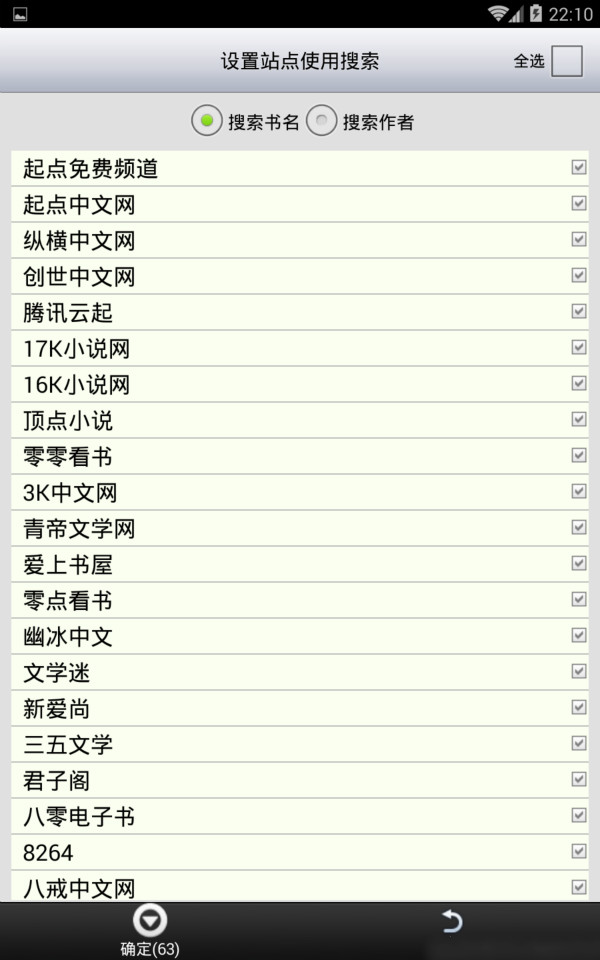Toggle the 8264 site checkbox

[579, 852]
